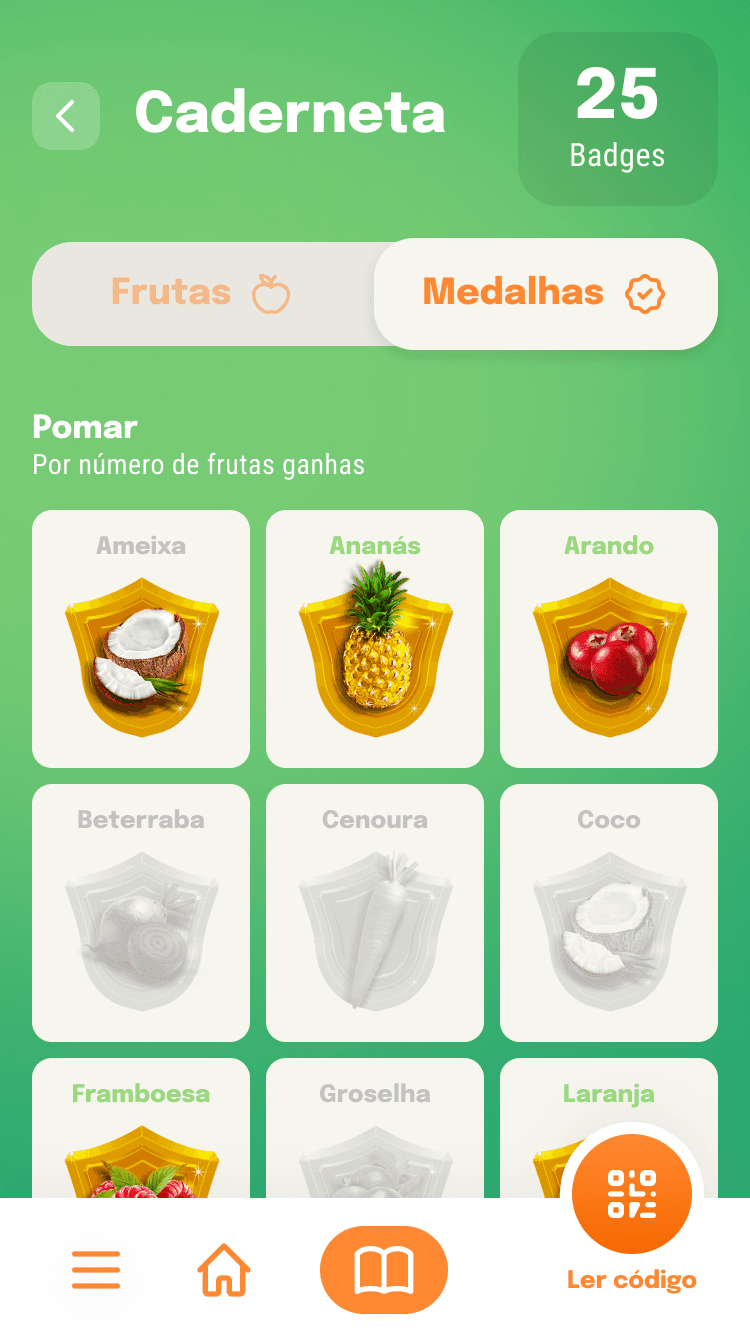Click the back arrow icon
The height and width of the screenshot is (1334, 750).
(66, 115)
